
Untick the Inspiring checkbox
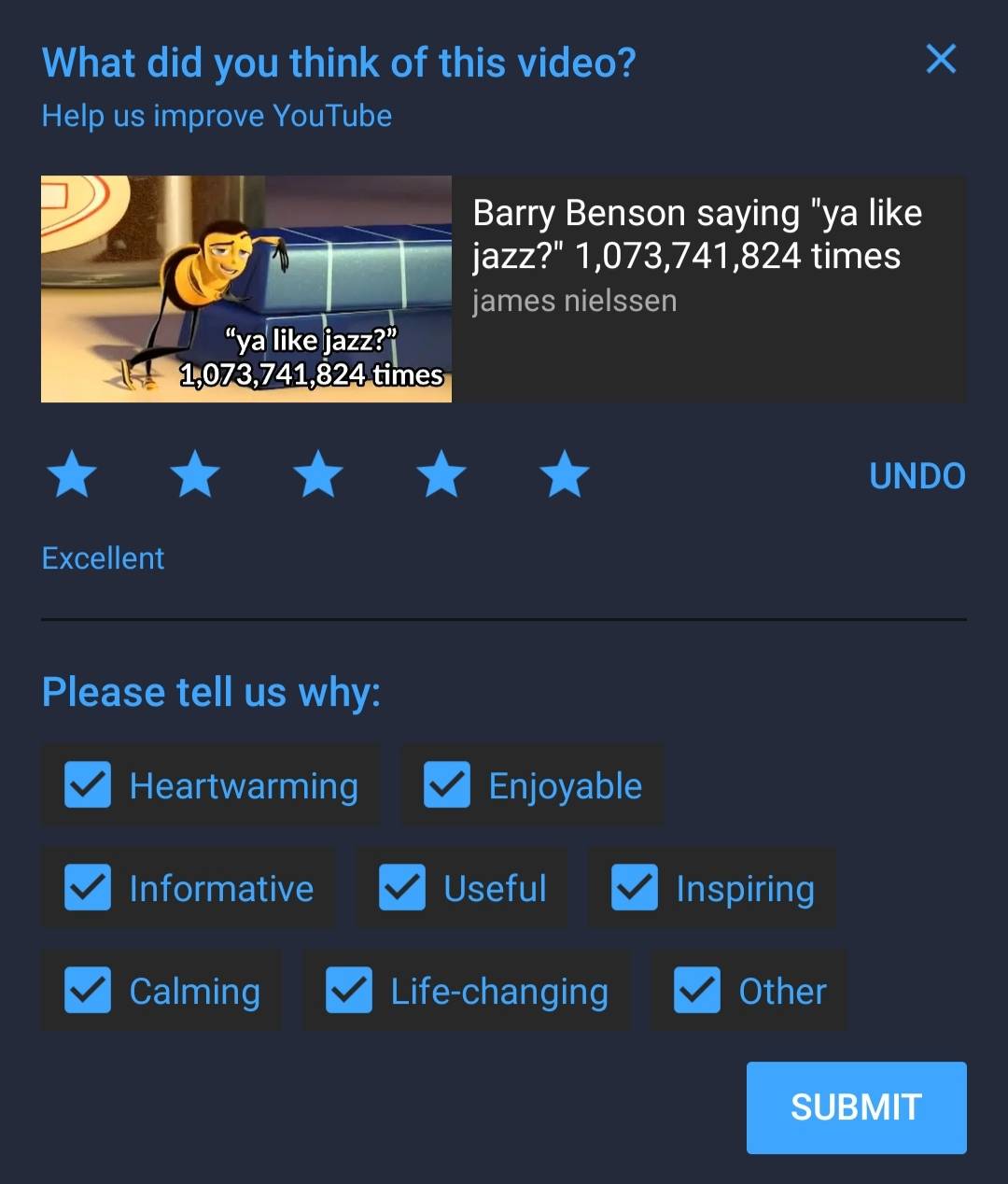[x=635, y=887]
